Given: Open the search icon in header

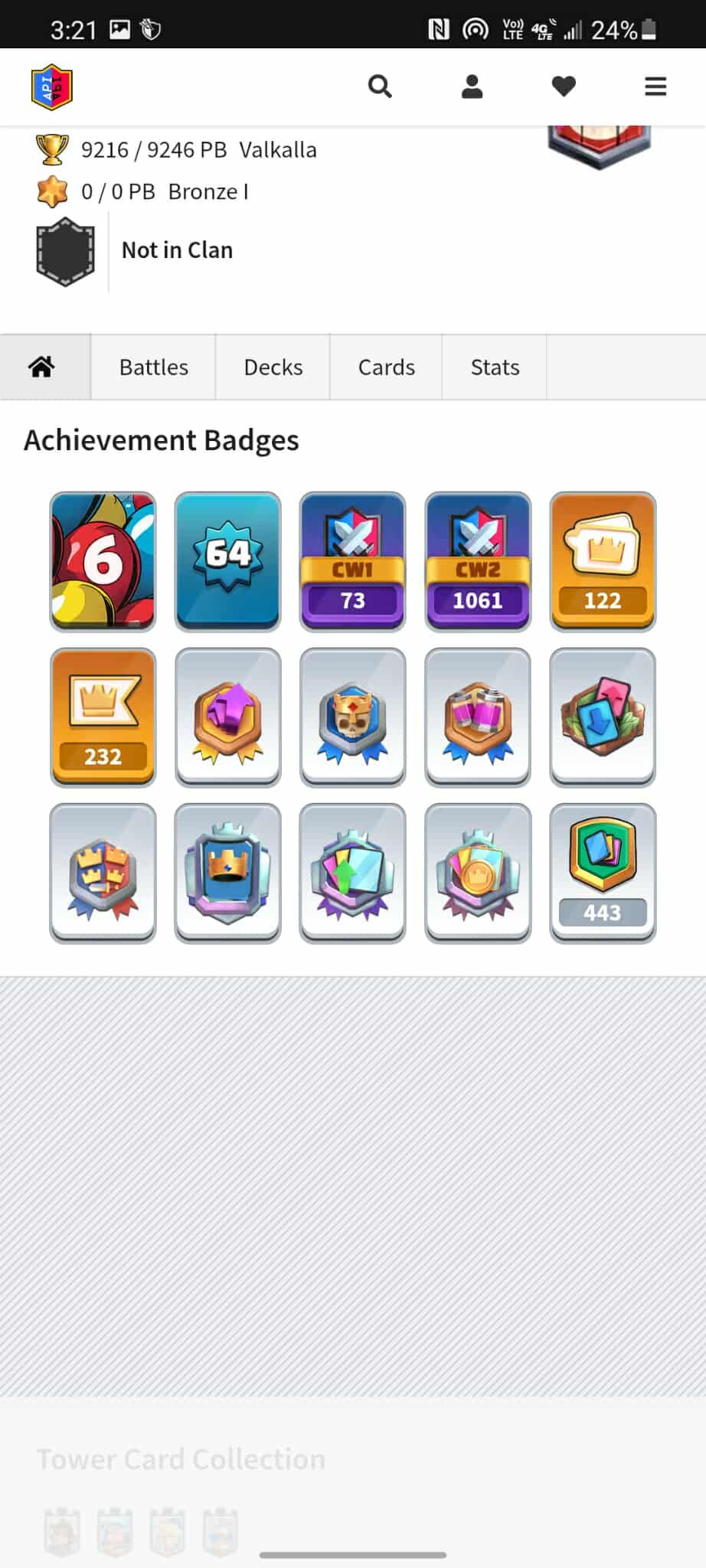Looking at the screenshot, I should click(380, 87).
